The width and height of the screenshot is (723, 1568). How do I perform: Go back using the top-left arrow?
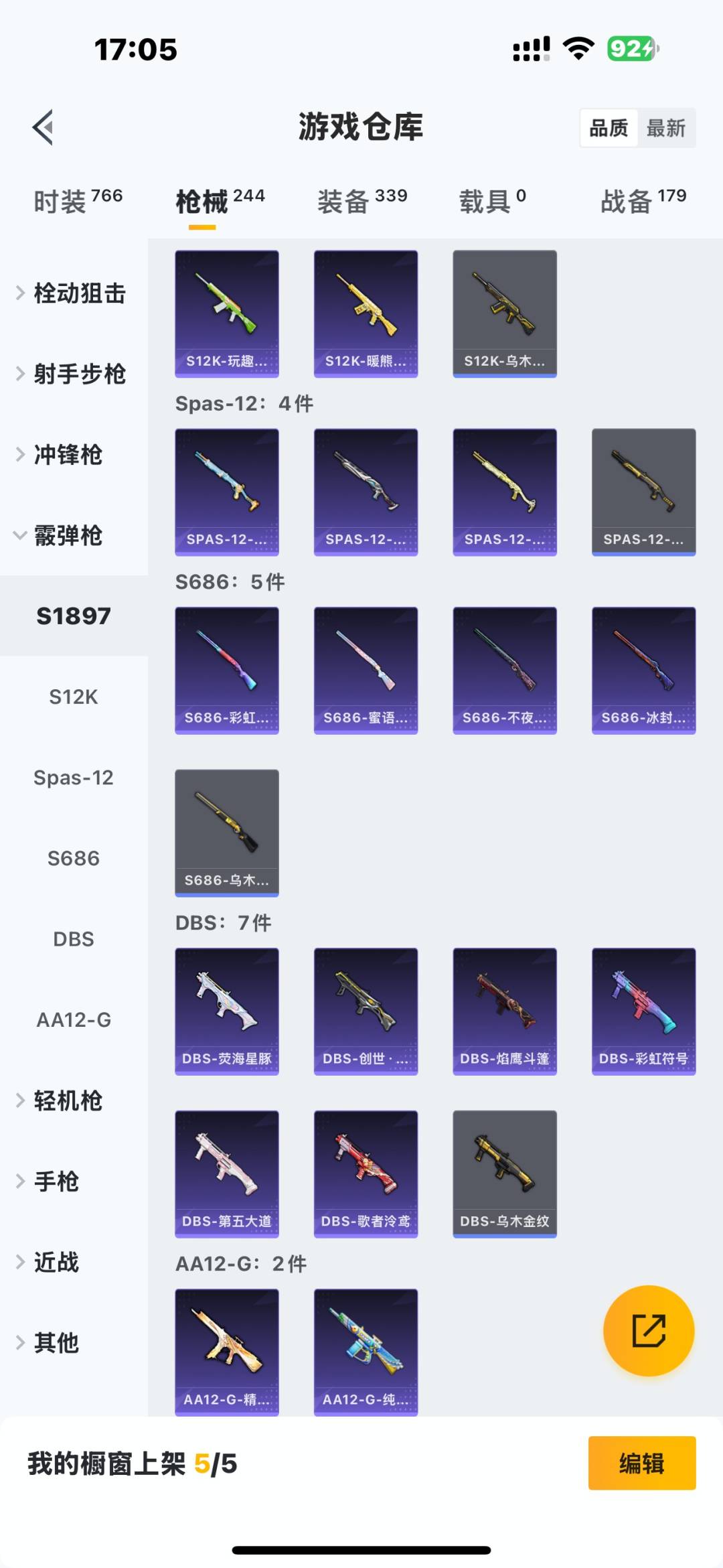(x=43, y=127)
